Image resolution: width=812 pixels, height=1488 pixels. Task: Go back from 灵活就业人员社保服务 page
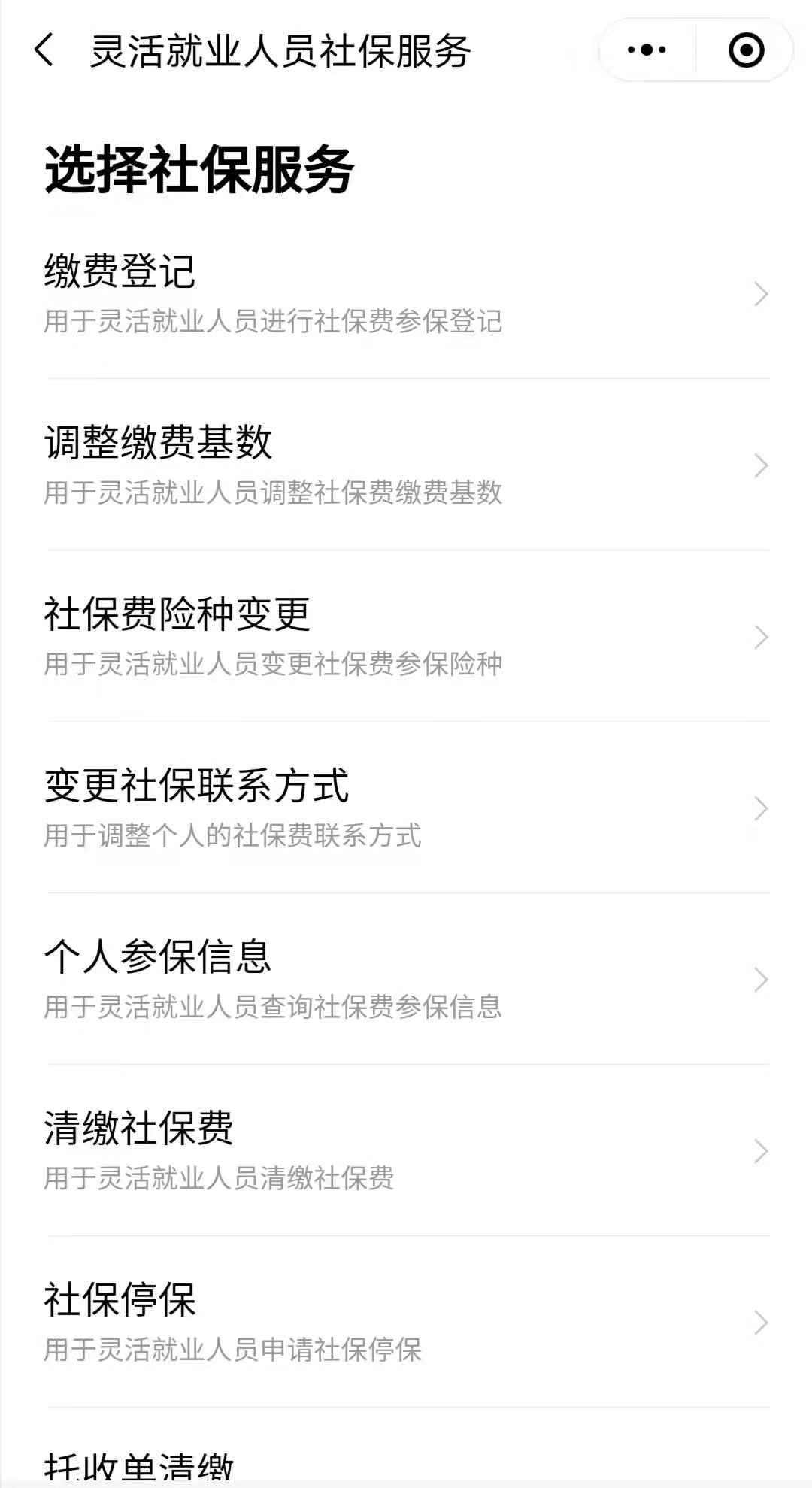(44, 51)
